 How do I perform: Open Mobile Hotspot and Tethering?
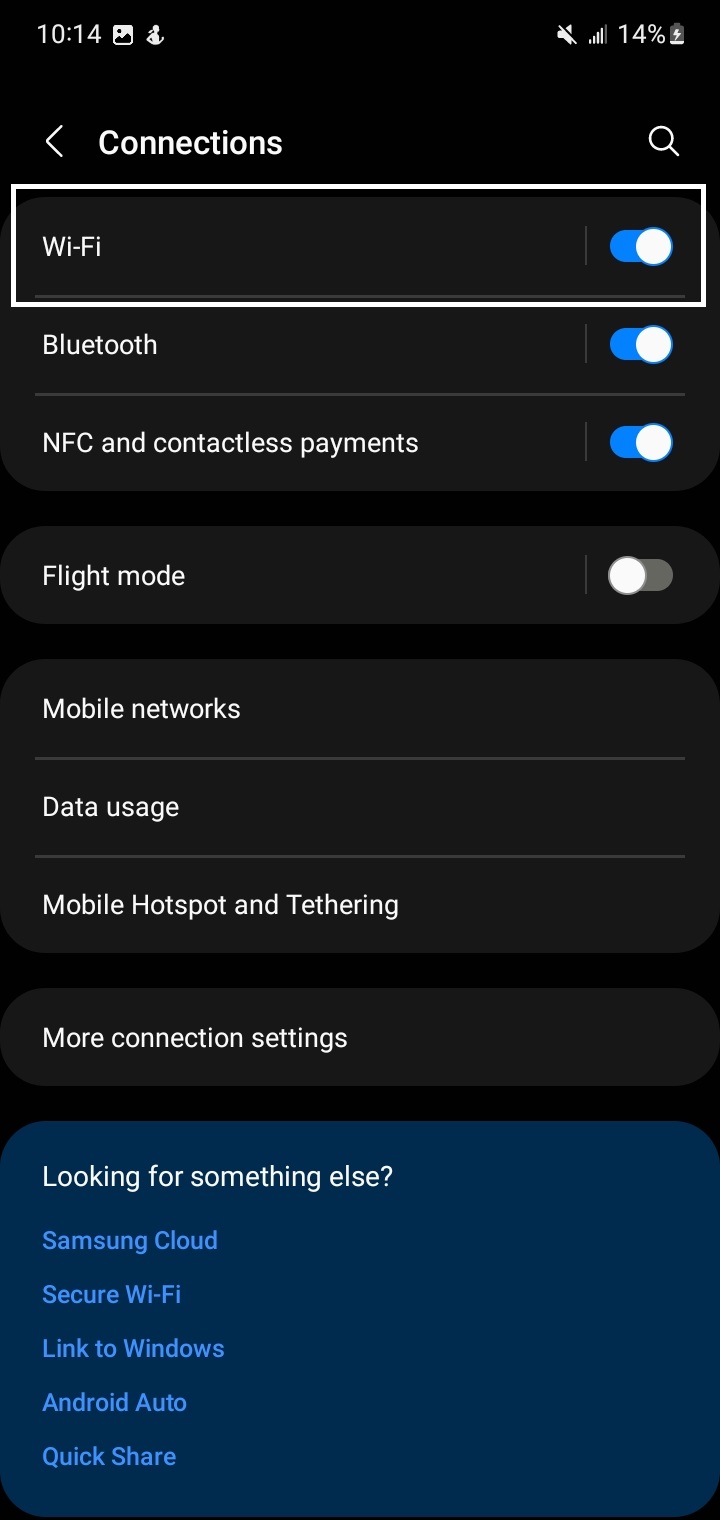[360, 905]
